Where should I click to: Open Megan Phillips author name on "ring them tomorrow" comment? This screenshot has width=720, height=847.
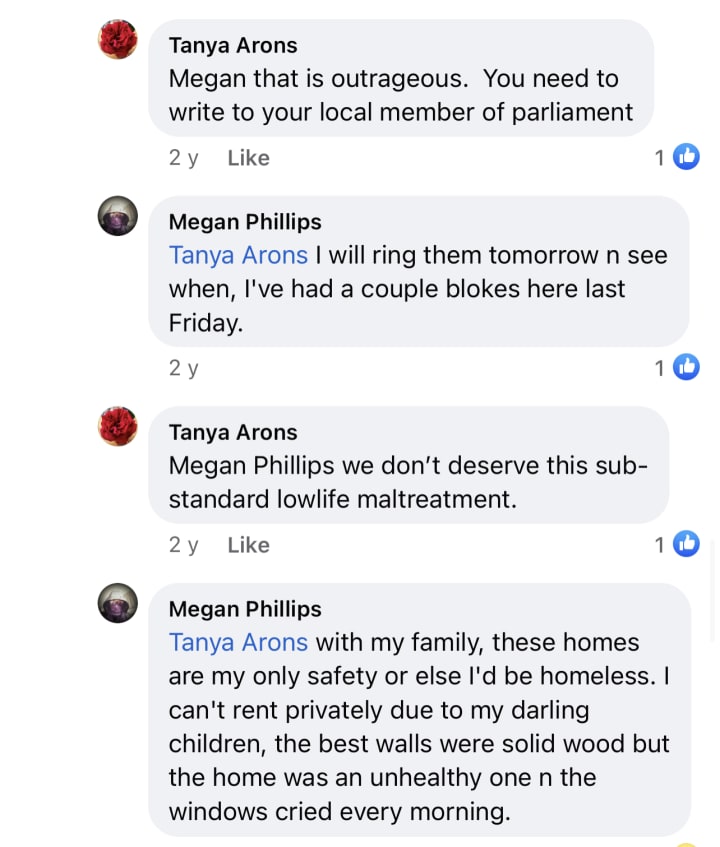[x=245, y=222]
